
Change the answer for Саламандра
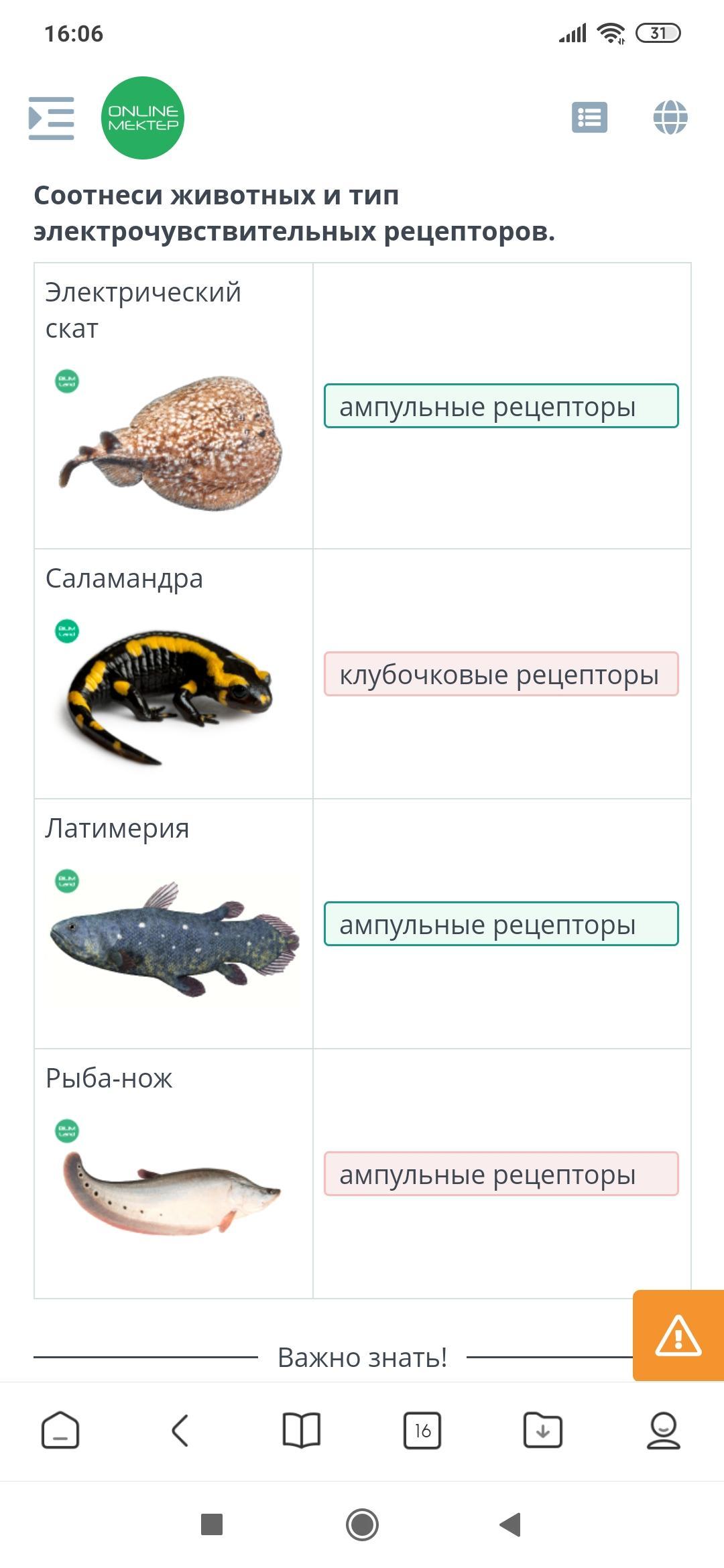[x=501, y=674]
